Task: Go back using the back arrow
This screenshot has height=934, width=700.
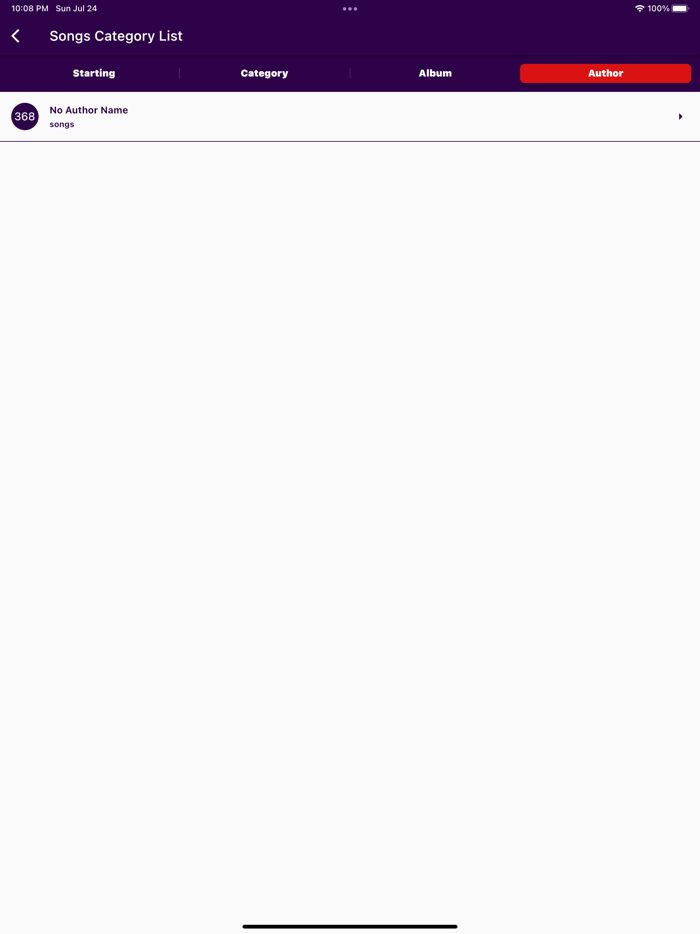Action: click(16, 36)
